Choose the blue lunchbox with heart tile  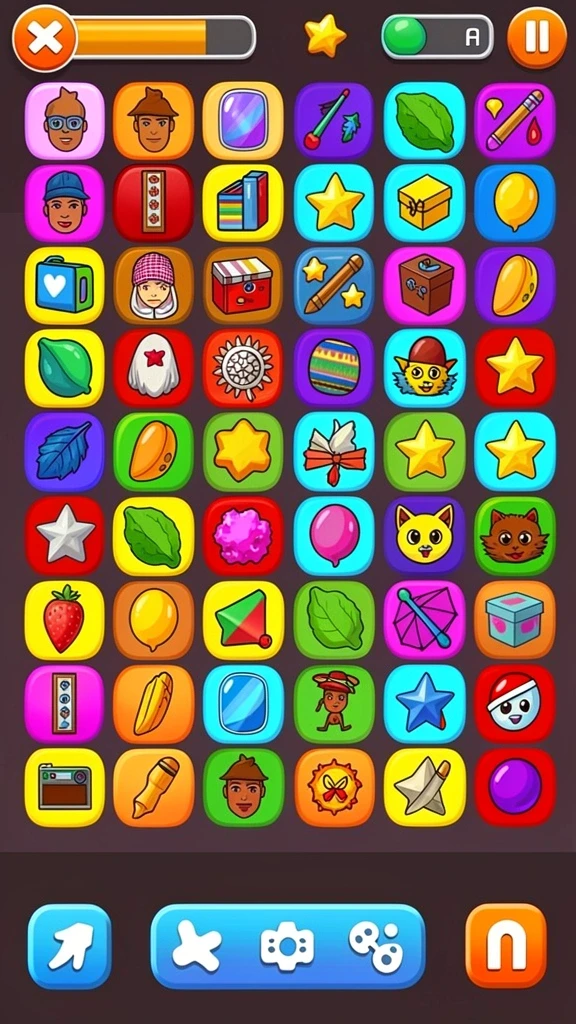[64, 285]
